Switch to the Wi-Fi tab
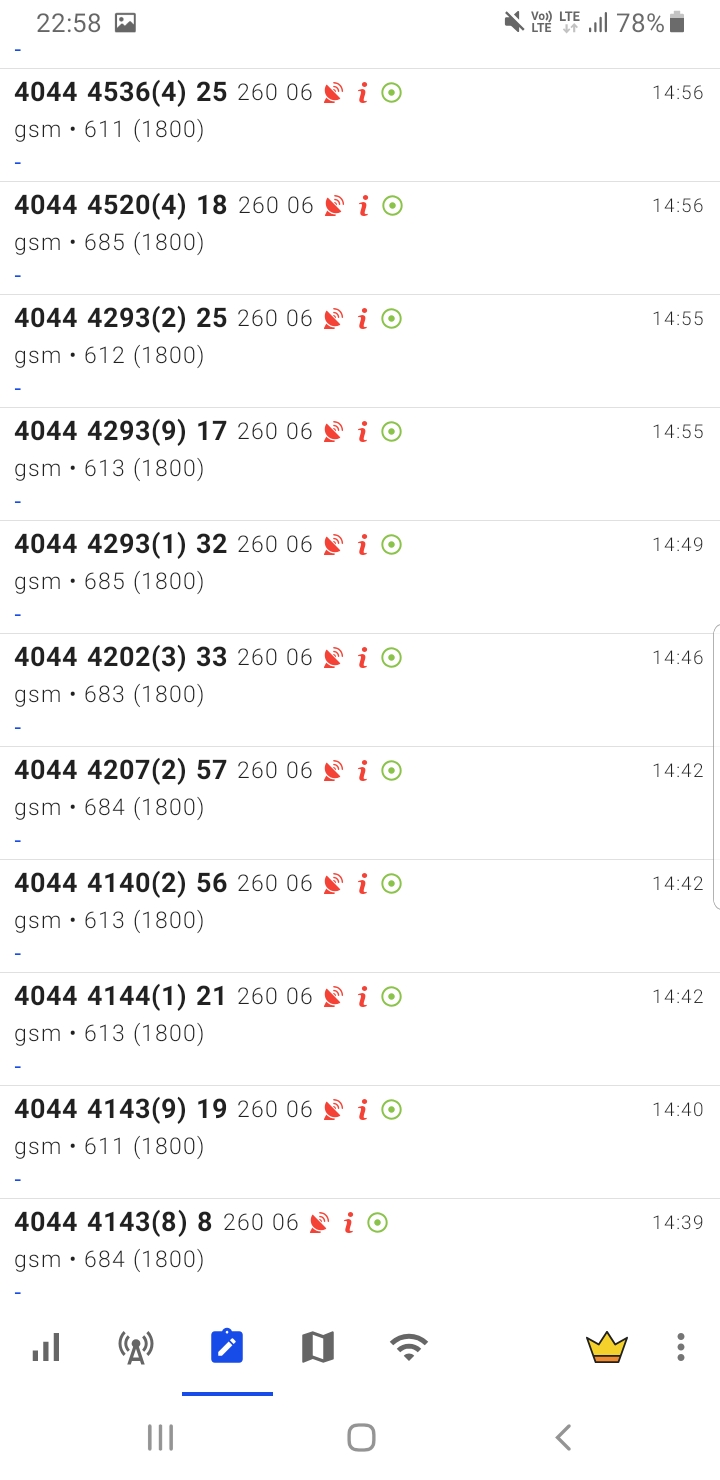Screen dimensions: 720x1480 tap(409, 1347)
